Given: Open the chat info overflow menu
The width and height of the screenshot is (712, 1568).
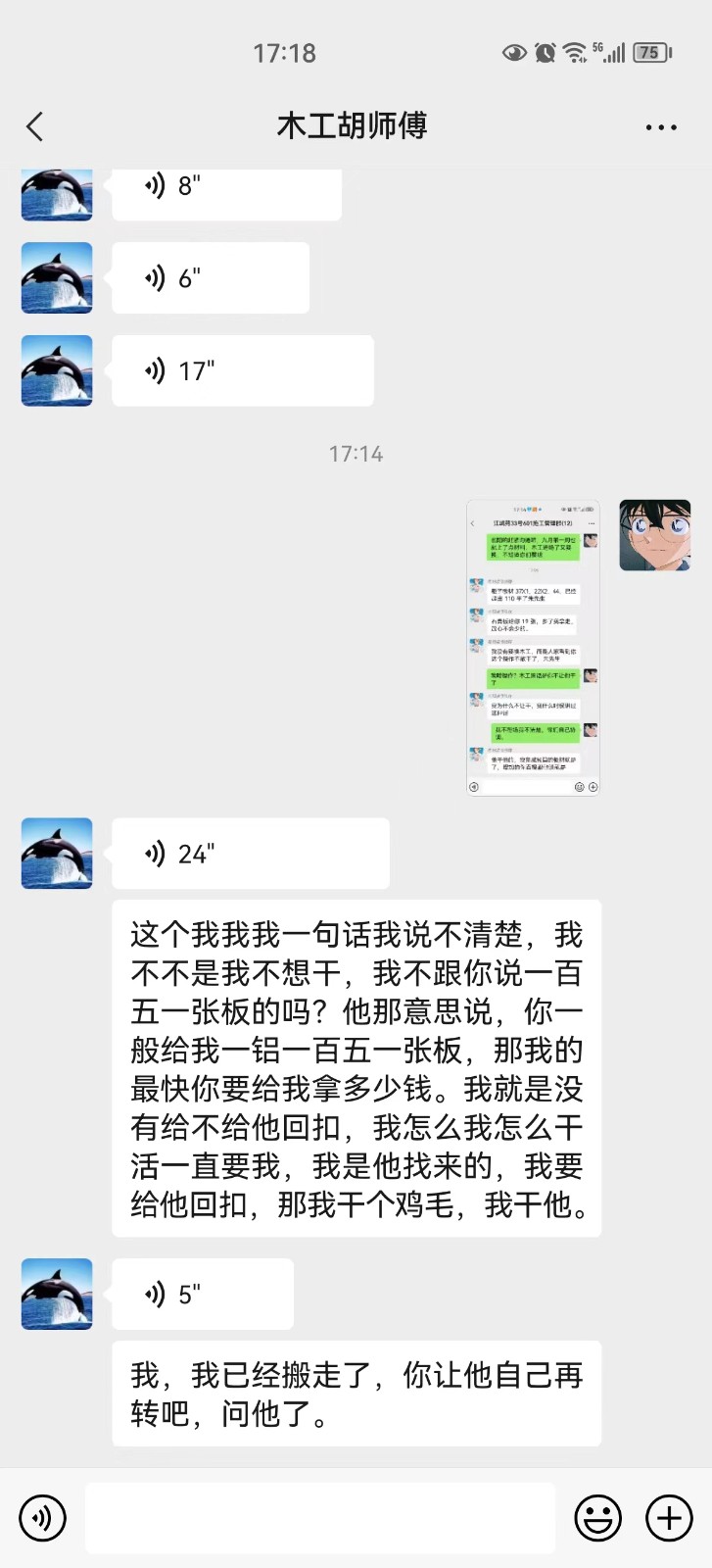Looking at the screenshot, I should (661, 127).
